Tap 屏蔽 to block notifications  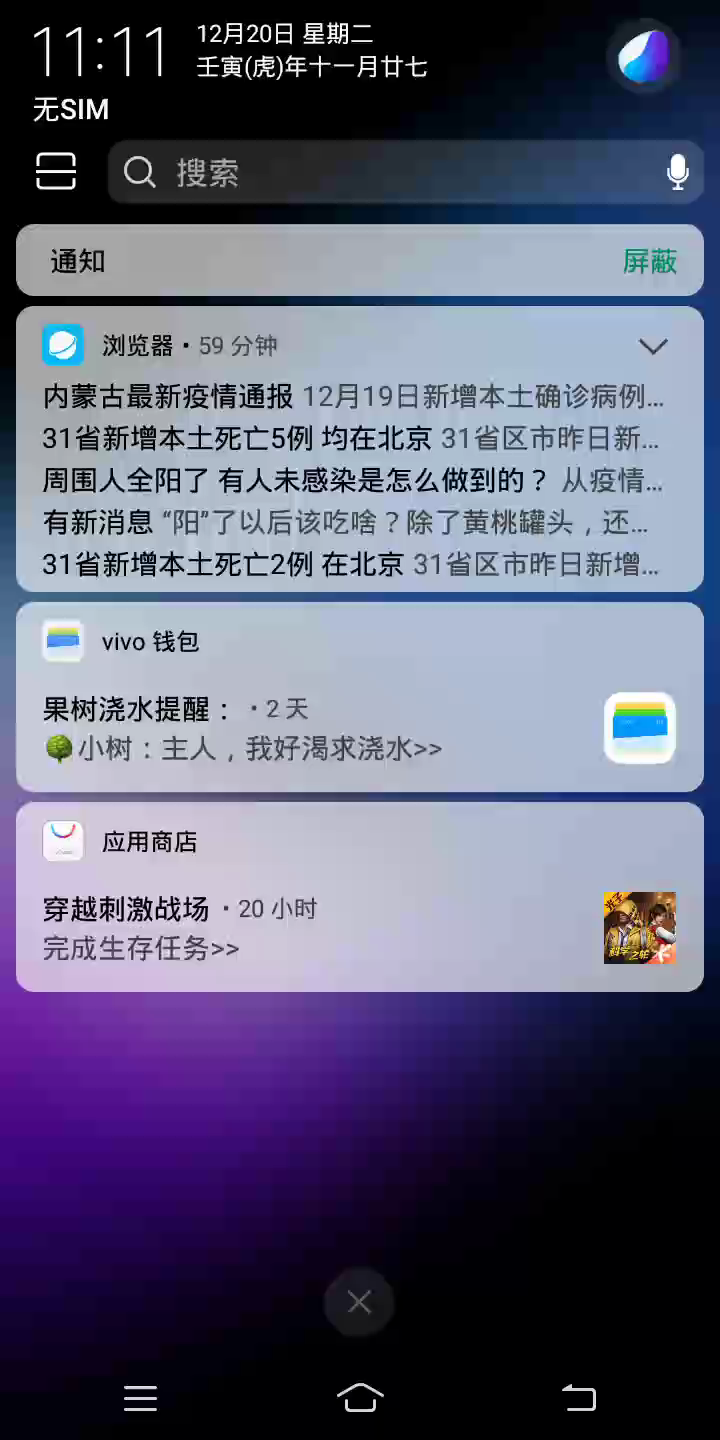coord(650,261)
